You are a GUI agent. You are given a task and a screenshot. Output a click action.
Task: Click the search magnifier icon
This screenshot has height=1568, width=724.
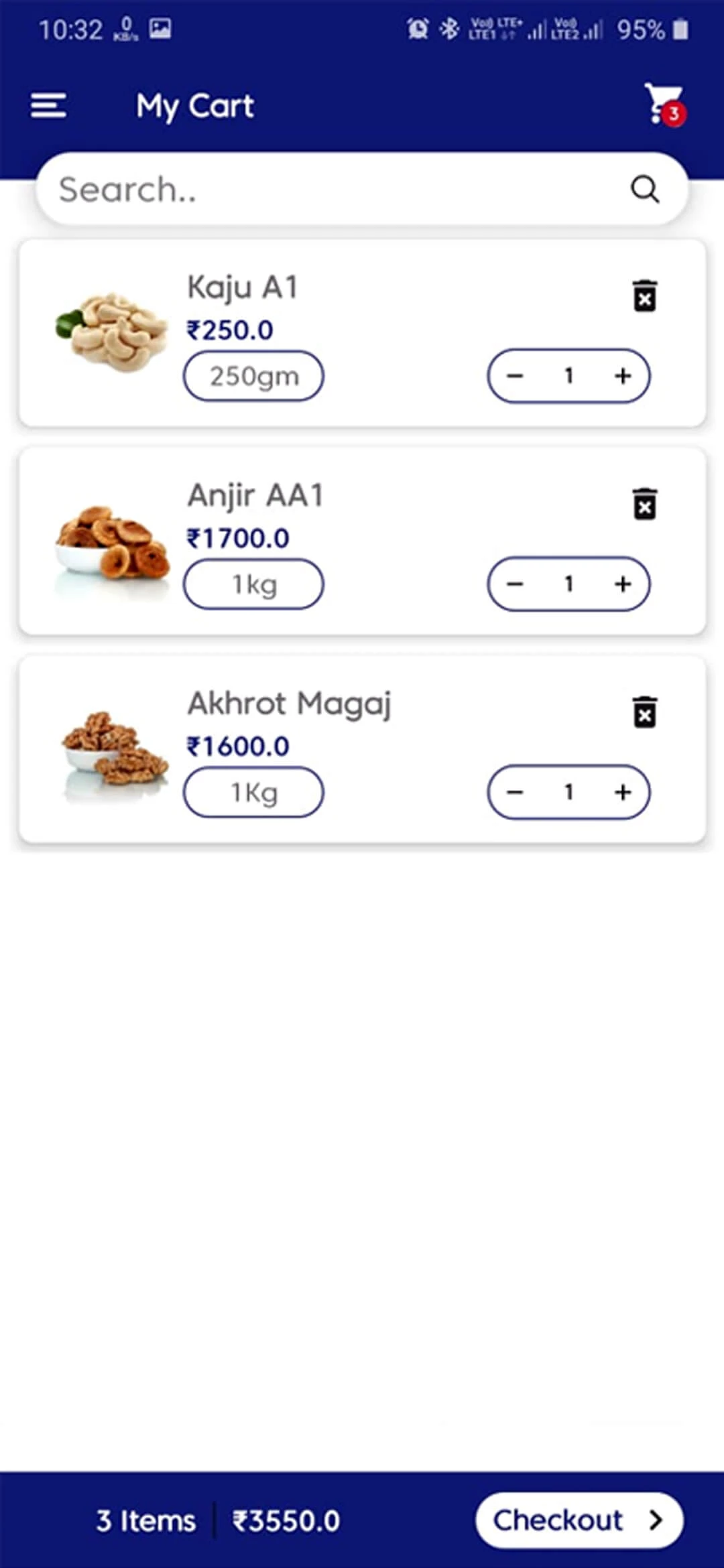pyautogui.click(x=646, y=190)
